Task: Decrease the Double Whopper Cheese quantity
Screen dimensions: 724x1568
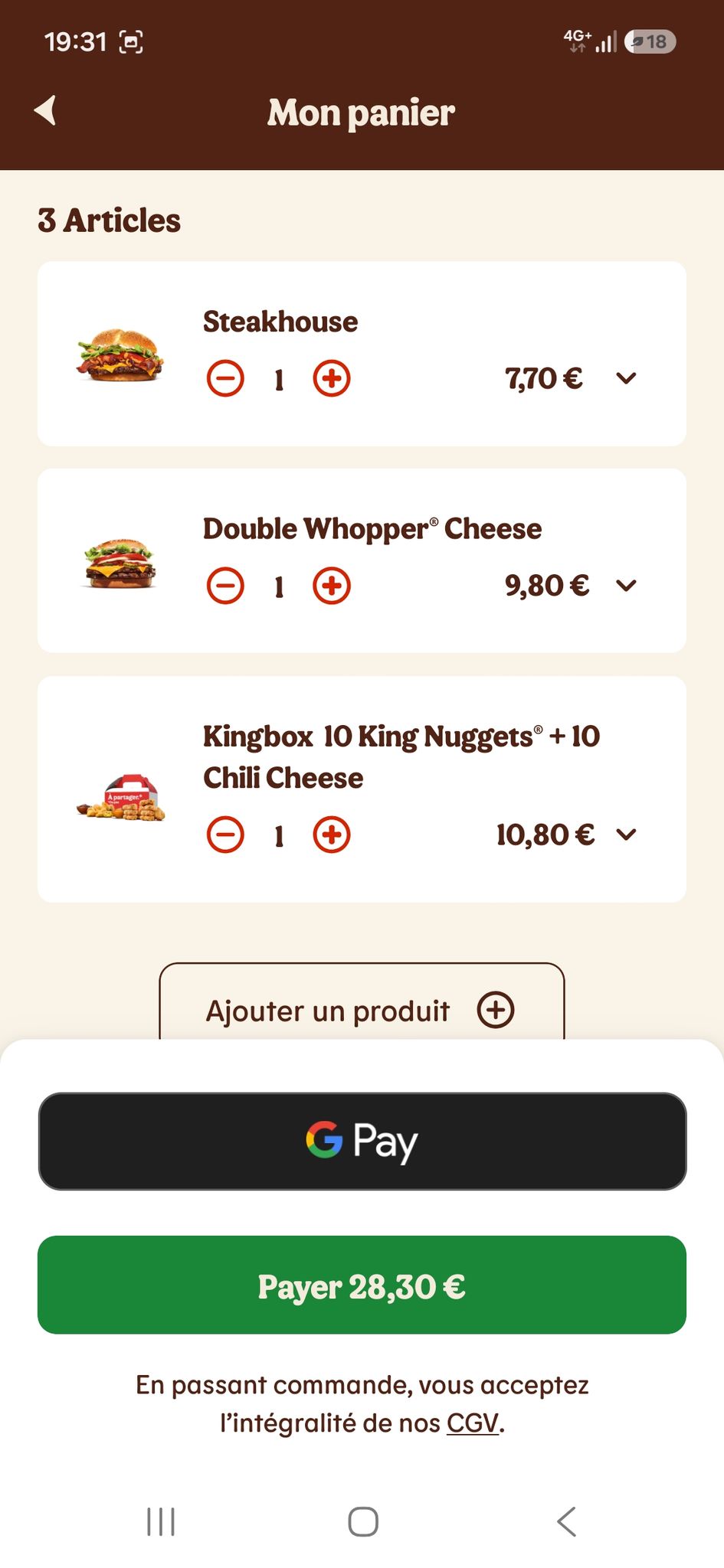Action: click(225, 586)
